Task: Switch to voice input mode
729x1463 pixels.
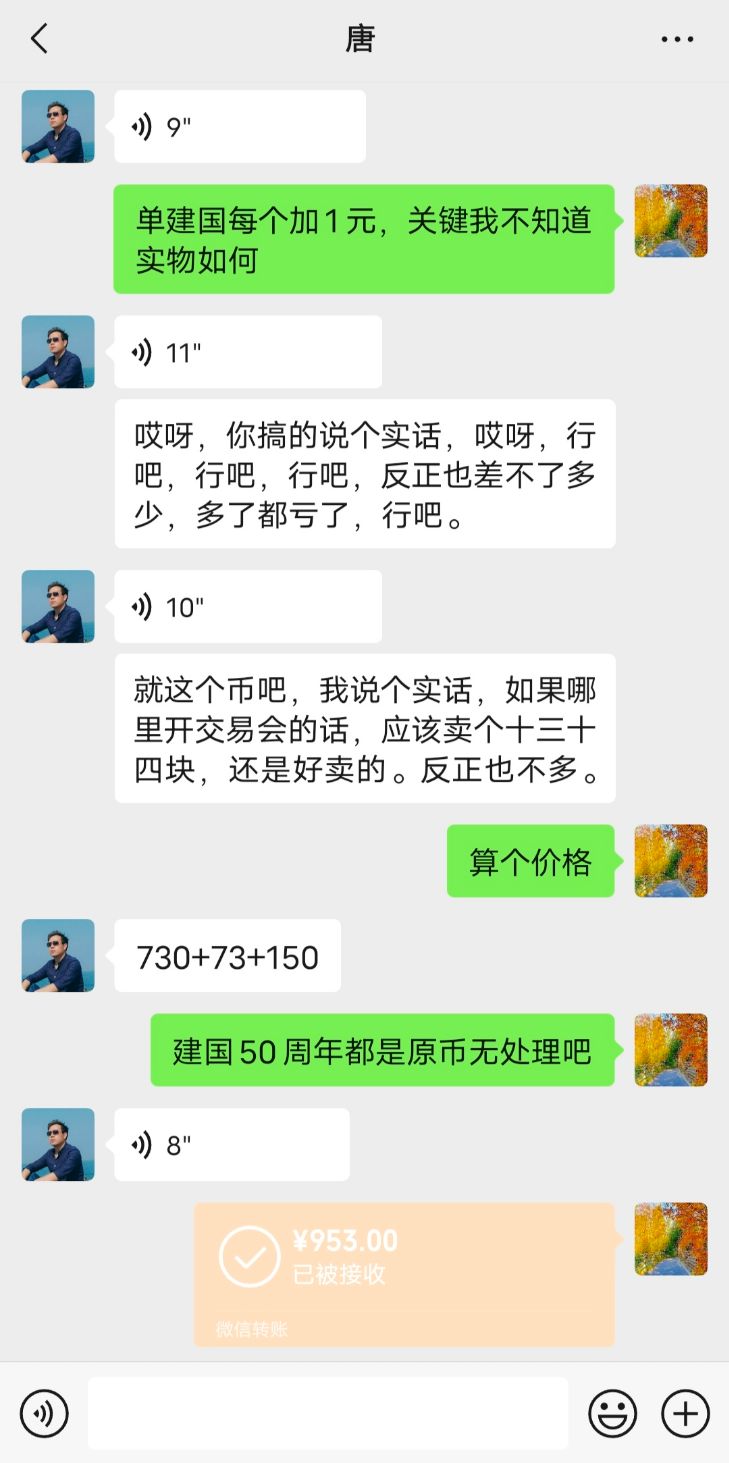Action: 44,1414
